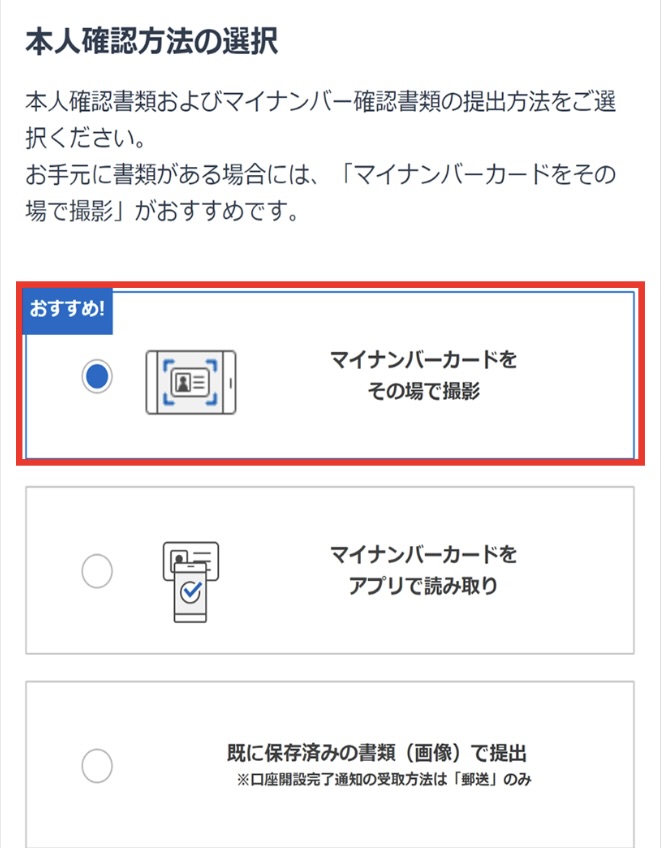The height and width of the screenshot is (848, 661).
Task: Select 既に保存済みの書類（画像）で提出 option
Action: point(97,767)
